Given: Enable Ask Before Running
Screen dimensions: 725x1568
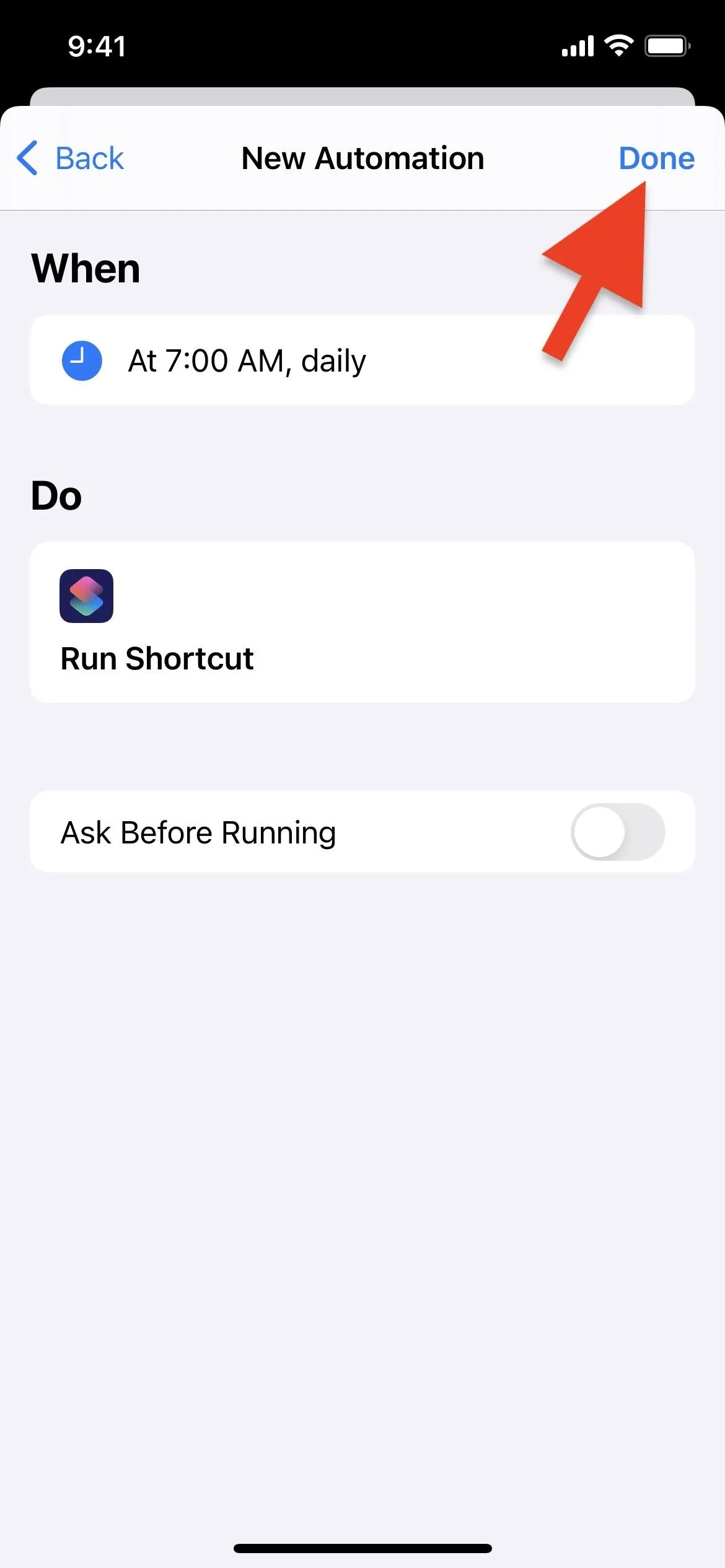Looking at the screenshot, I should [x=618, y=832].
